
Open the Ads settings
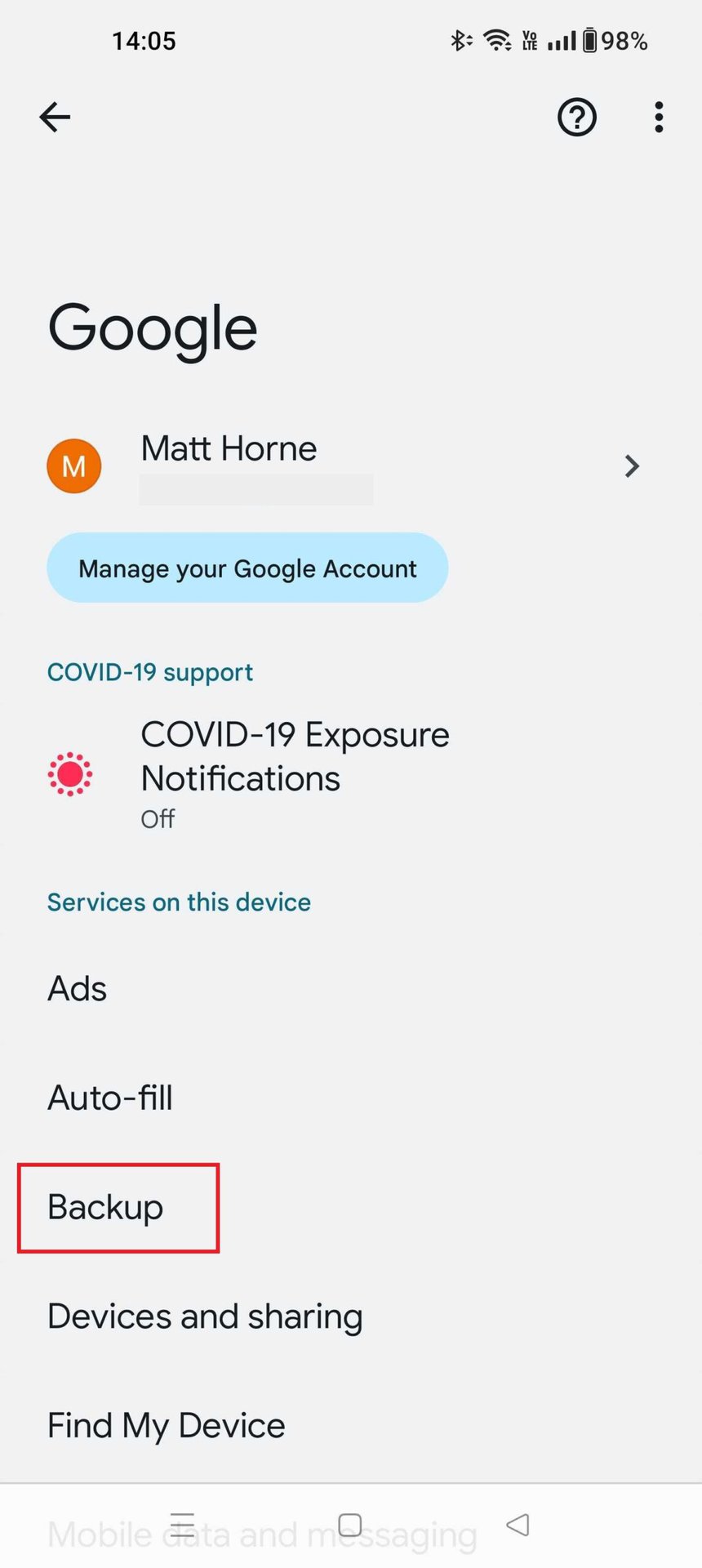(x=78, y=989)
